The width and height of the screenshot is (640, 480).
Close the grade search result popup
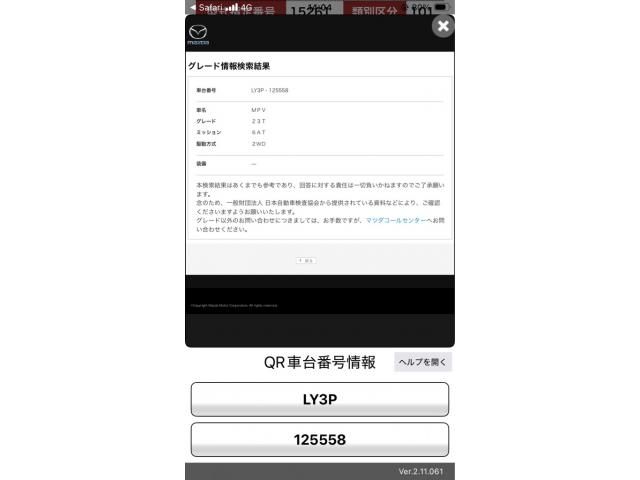tap(443, 27)
